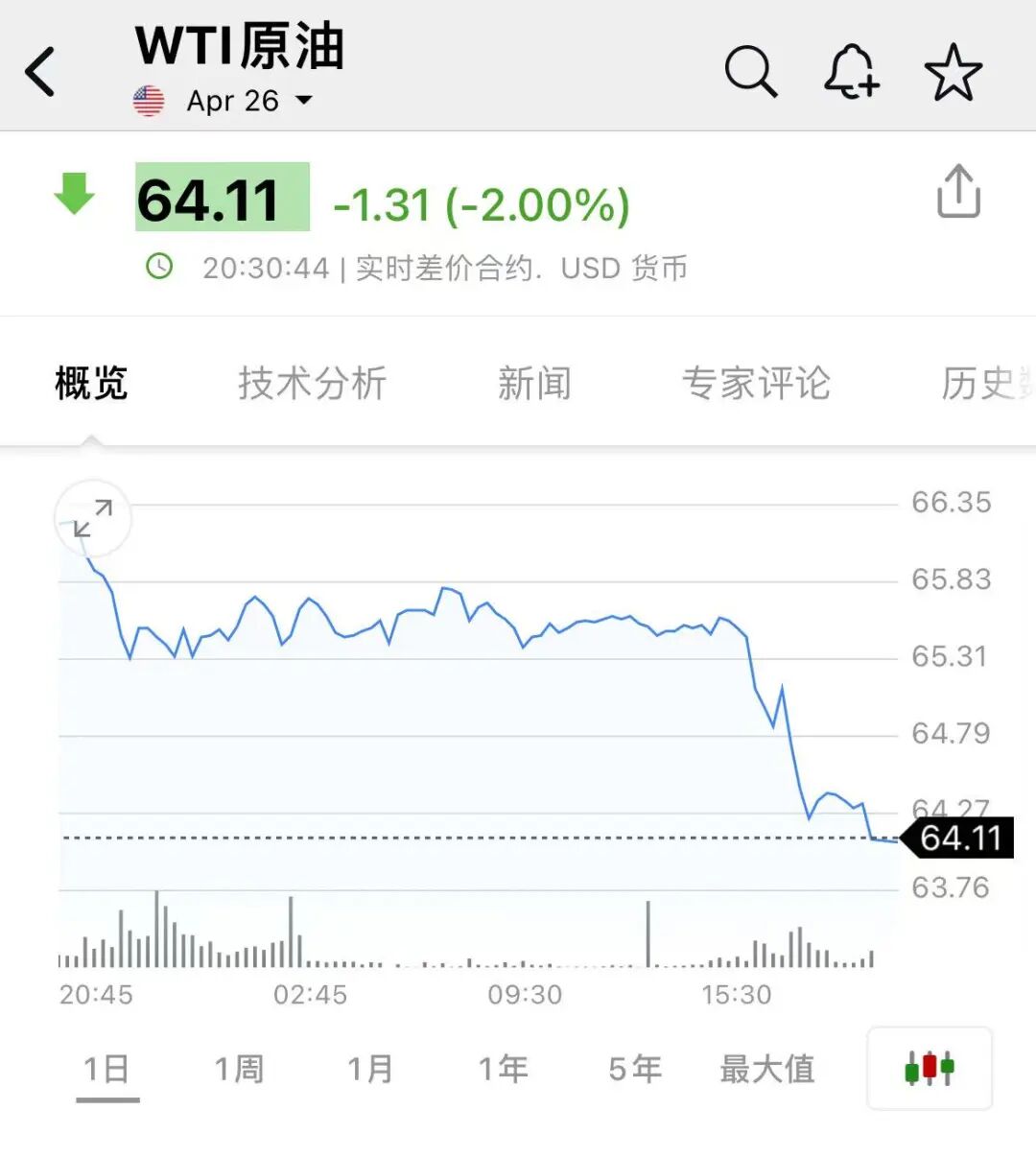Select the 1日 chart range

pos(106,1069)
